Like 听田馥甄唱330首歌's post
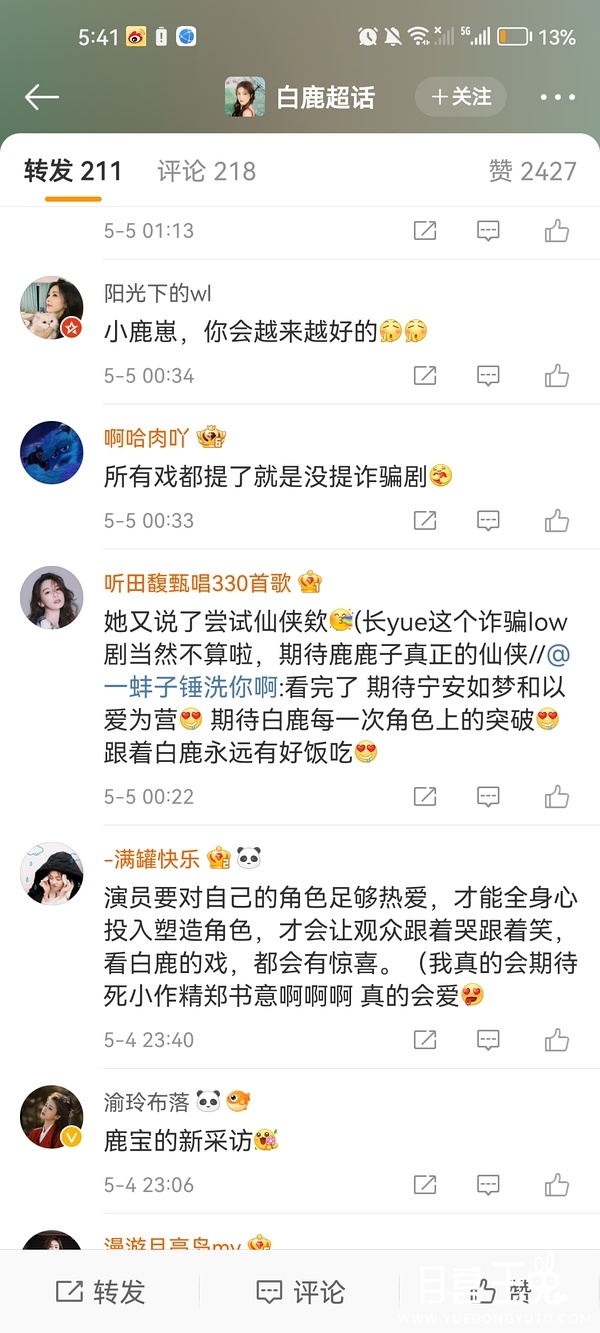The height and width of the screenshot is (1333, 600). [x=557, y=797]
